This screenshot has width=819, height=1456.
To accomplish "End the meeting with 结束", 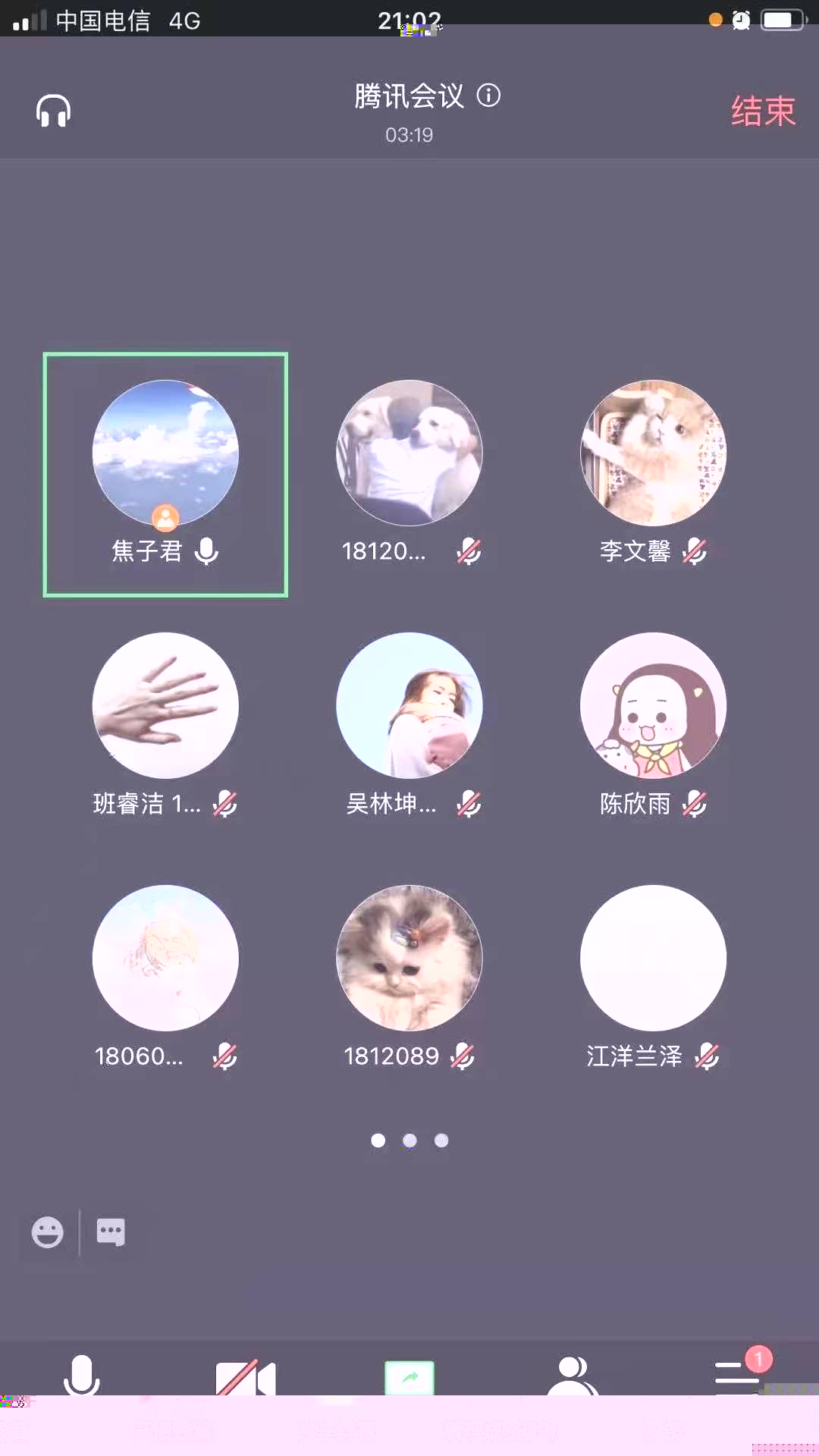I will point(762,111).
